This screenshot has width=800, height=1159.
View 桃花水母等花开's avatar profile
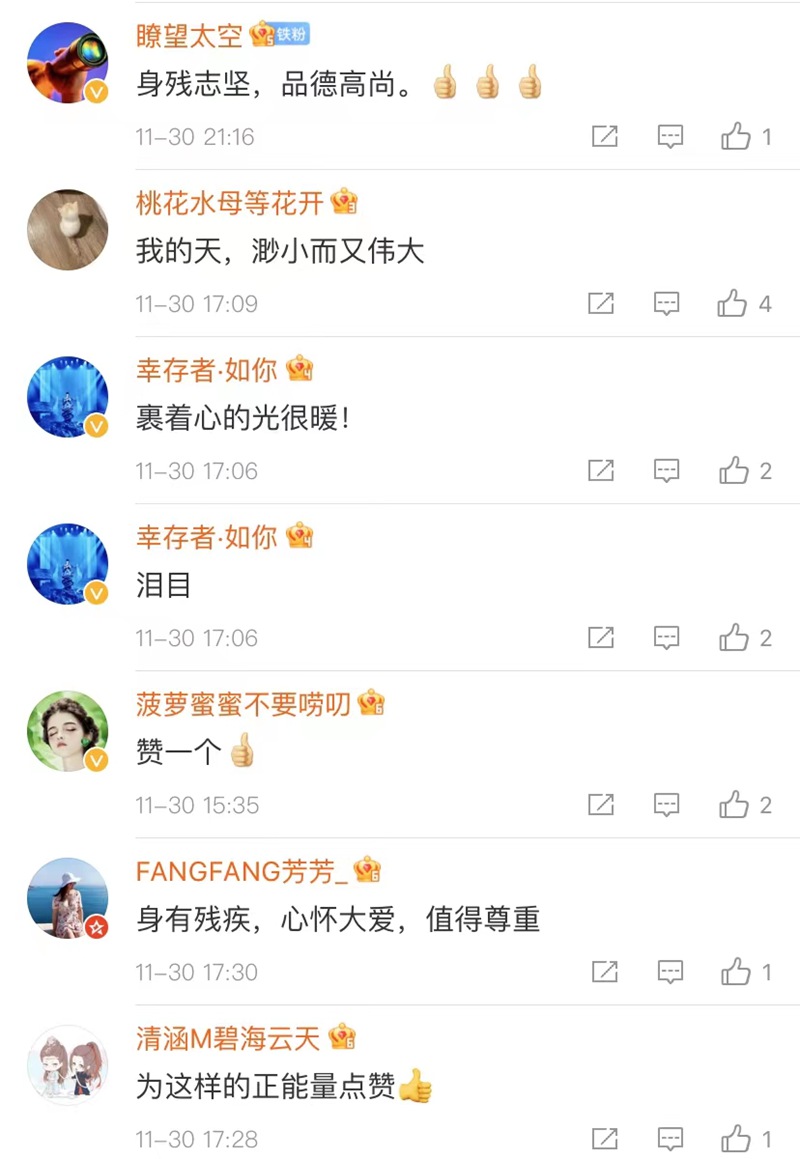67,230
